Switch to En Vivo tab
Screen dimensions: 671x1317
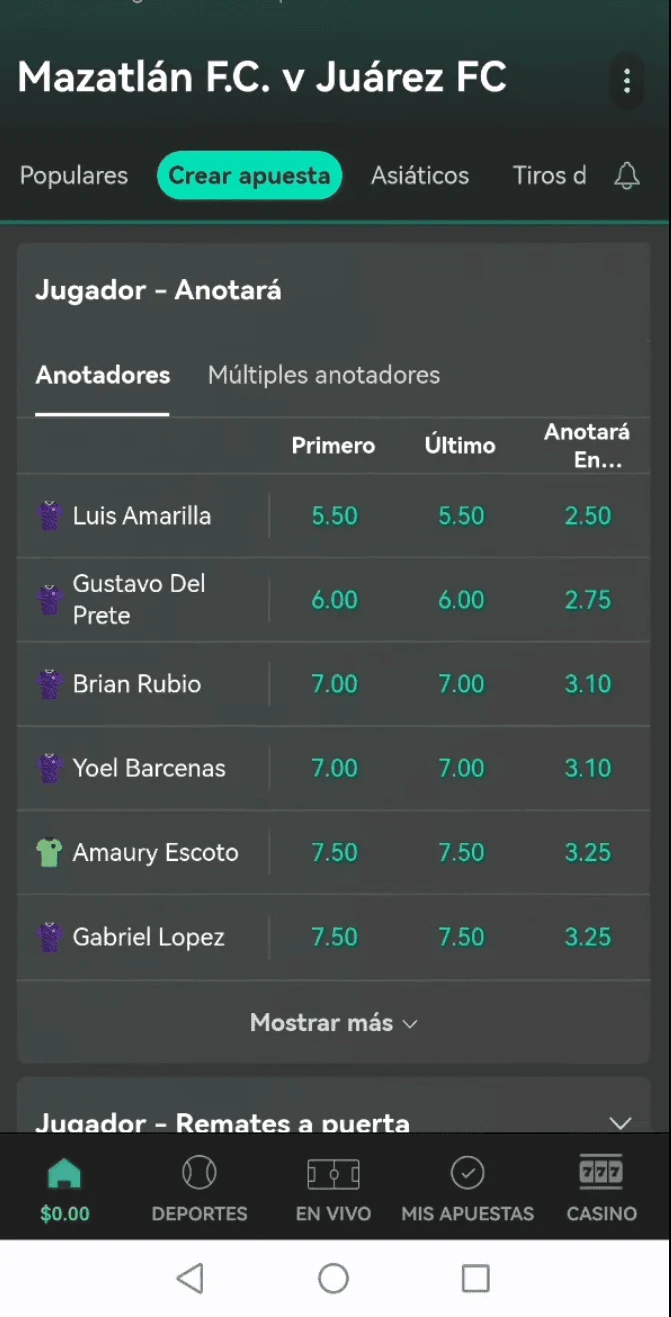[x=333, y=1189]
